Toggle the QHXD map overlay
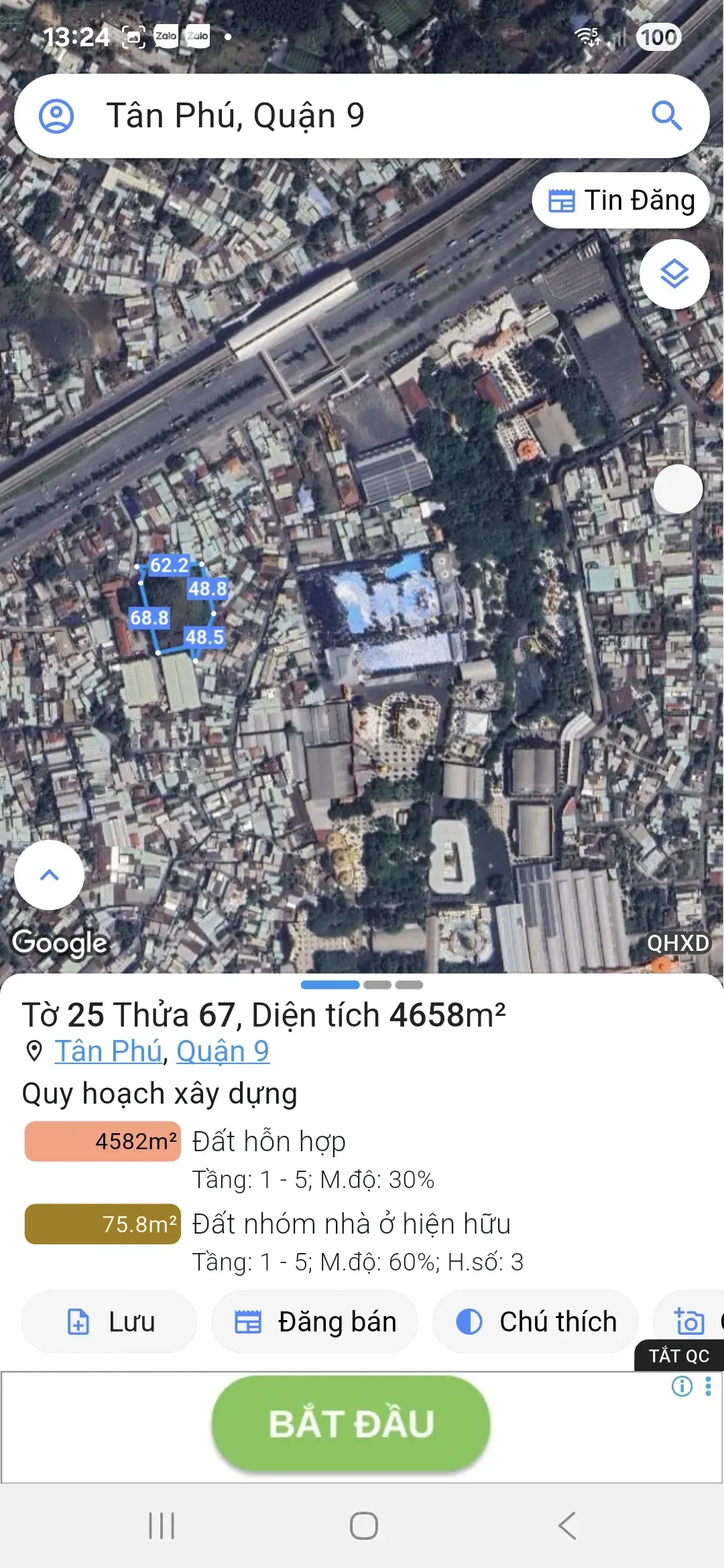Image resolution: width=724 pixels, height=1568 pixels. [678, 943]
